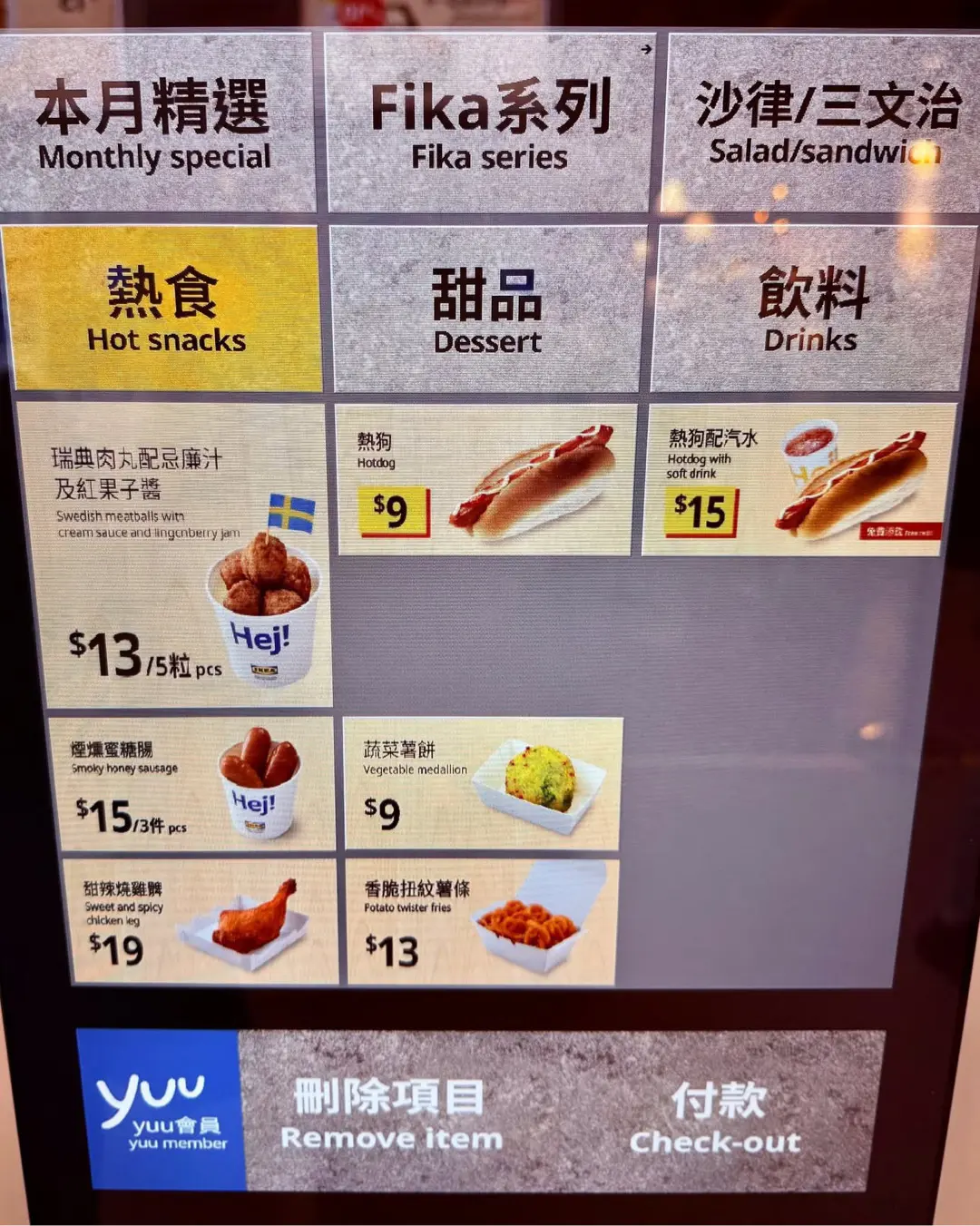Tap Remove item button
This screenshot has height=1226, width=980.
click(392, 1113)
